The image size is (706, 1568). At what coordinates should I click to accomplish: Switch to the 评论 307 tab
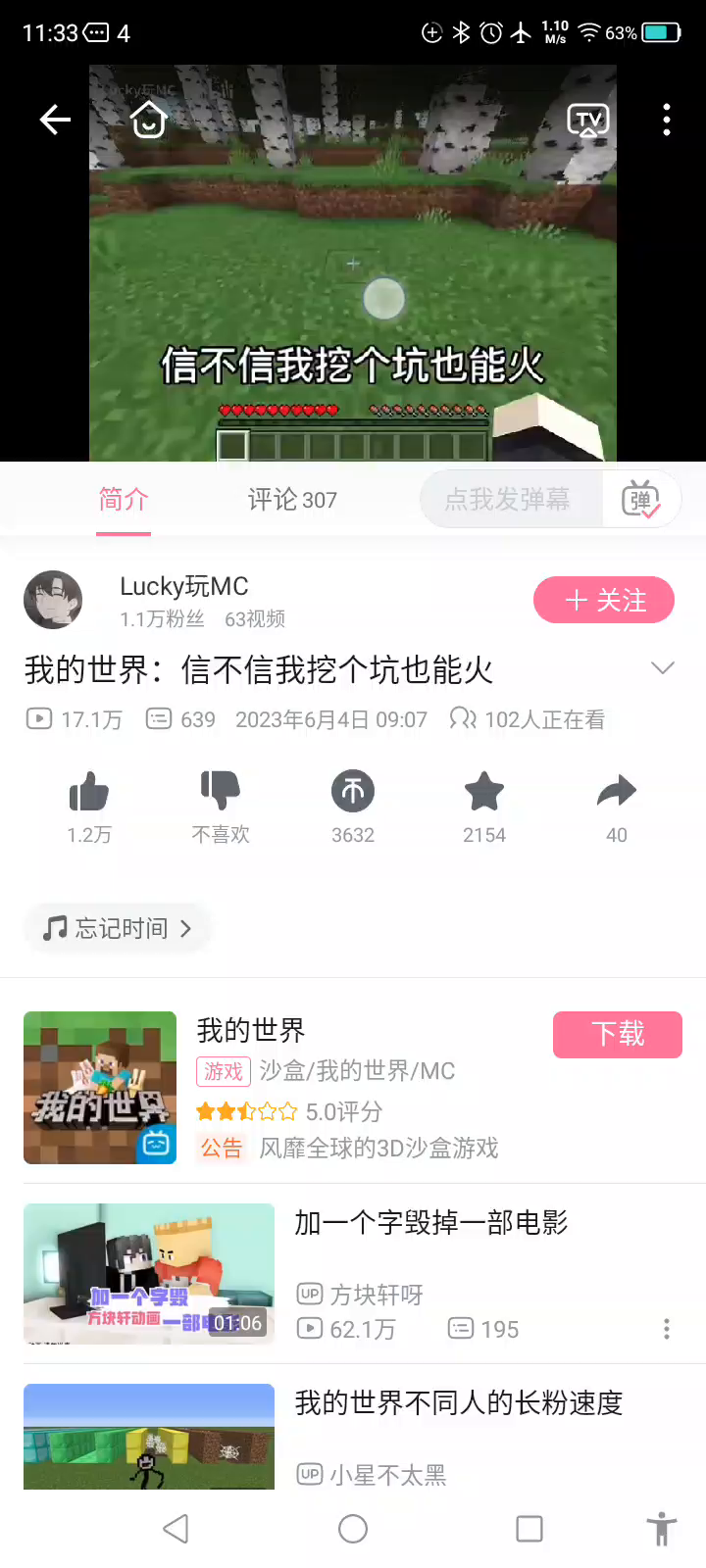pos(292,500)
